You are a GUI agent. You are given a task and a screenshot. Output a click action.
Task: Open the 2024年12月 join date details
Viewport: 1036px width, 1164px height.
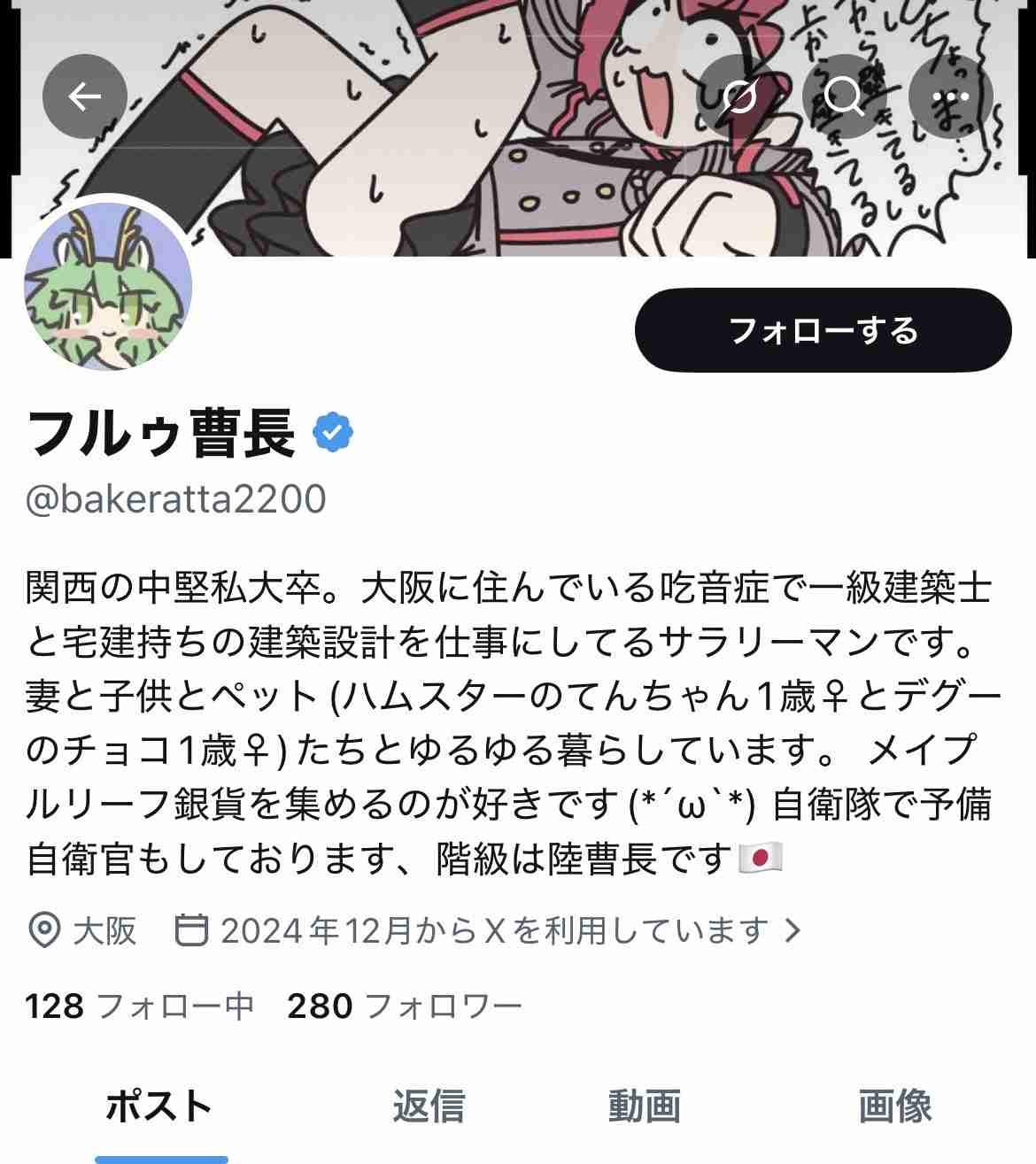coord(491,930)
